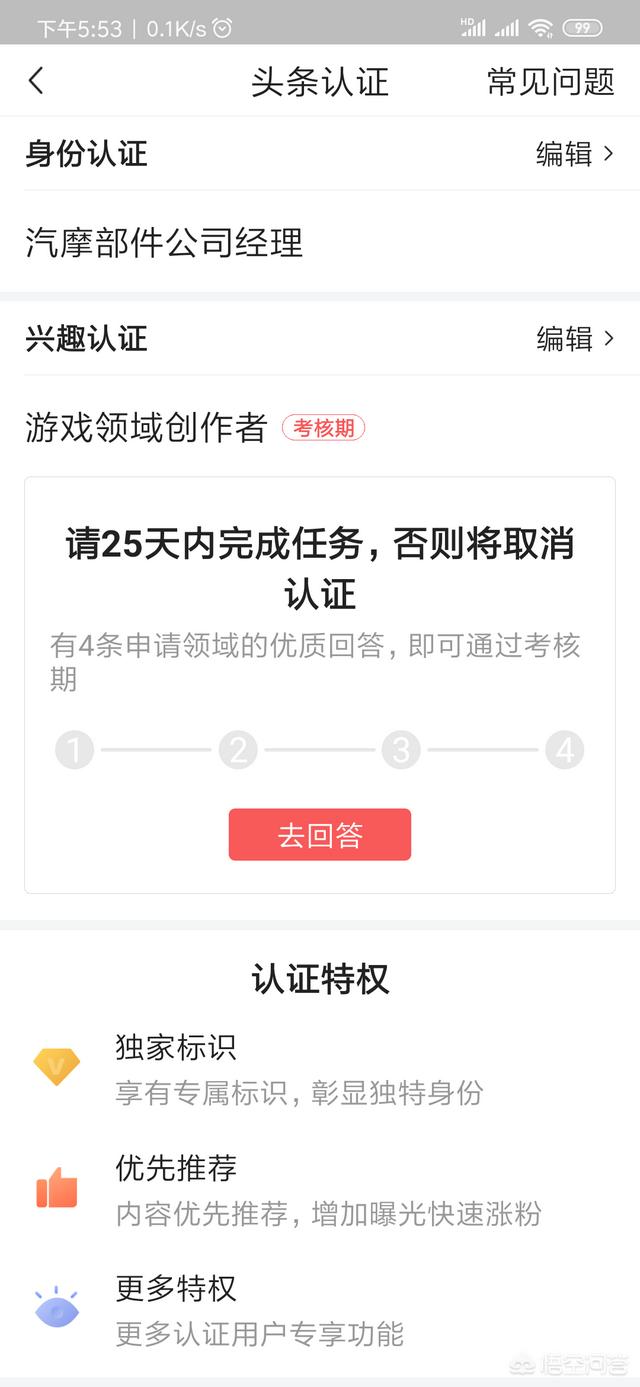640x1387 pixels.
Task: Open 常见问题 in the header
Action: [x=551, y=81]
